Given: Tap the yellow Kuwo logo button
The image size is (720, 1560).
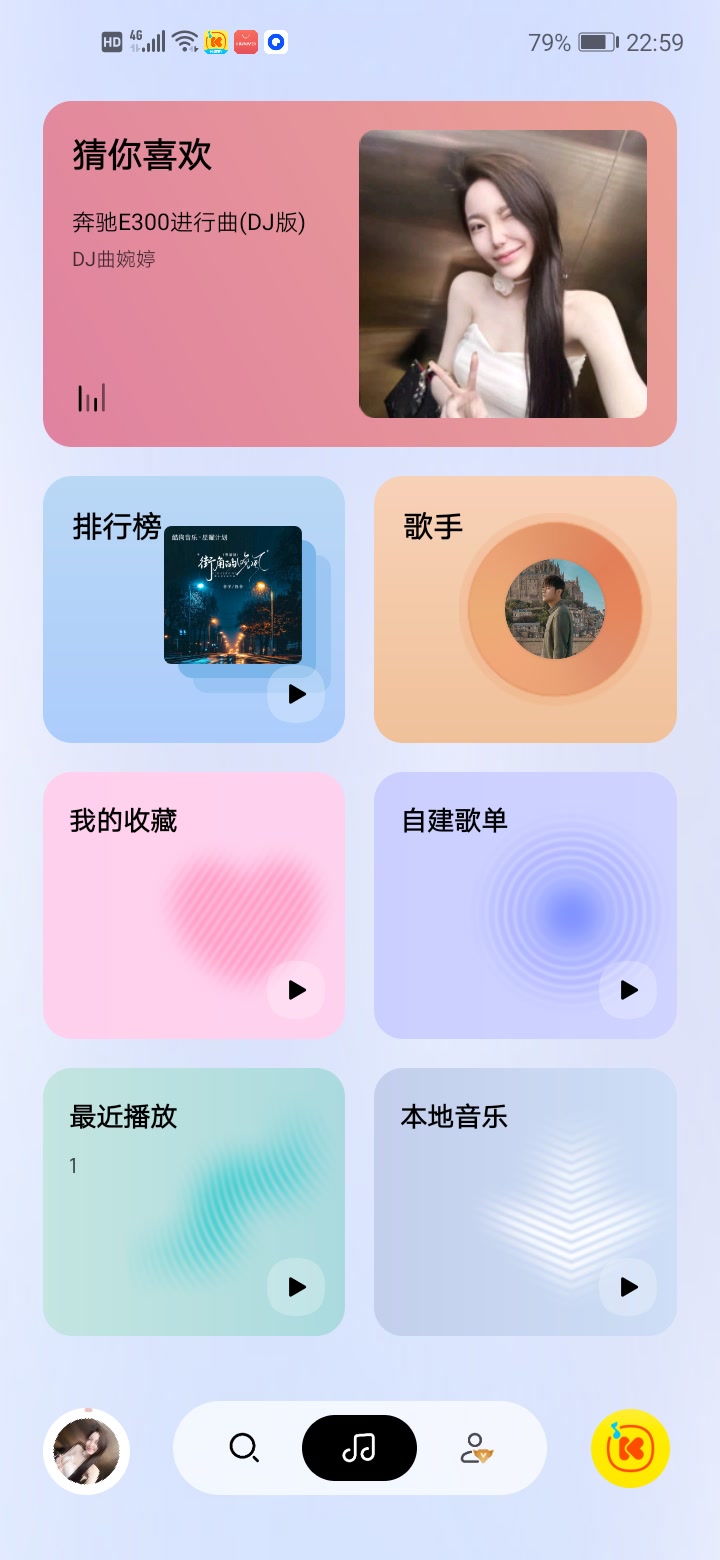Looking at the screenshot, I should (630, 1448).
